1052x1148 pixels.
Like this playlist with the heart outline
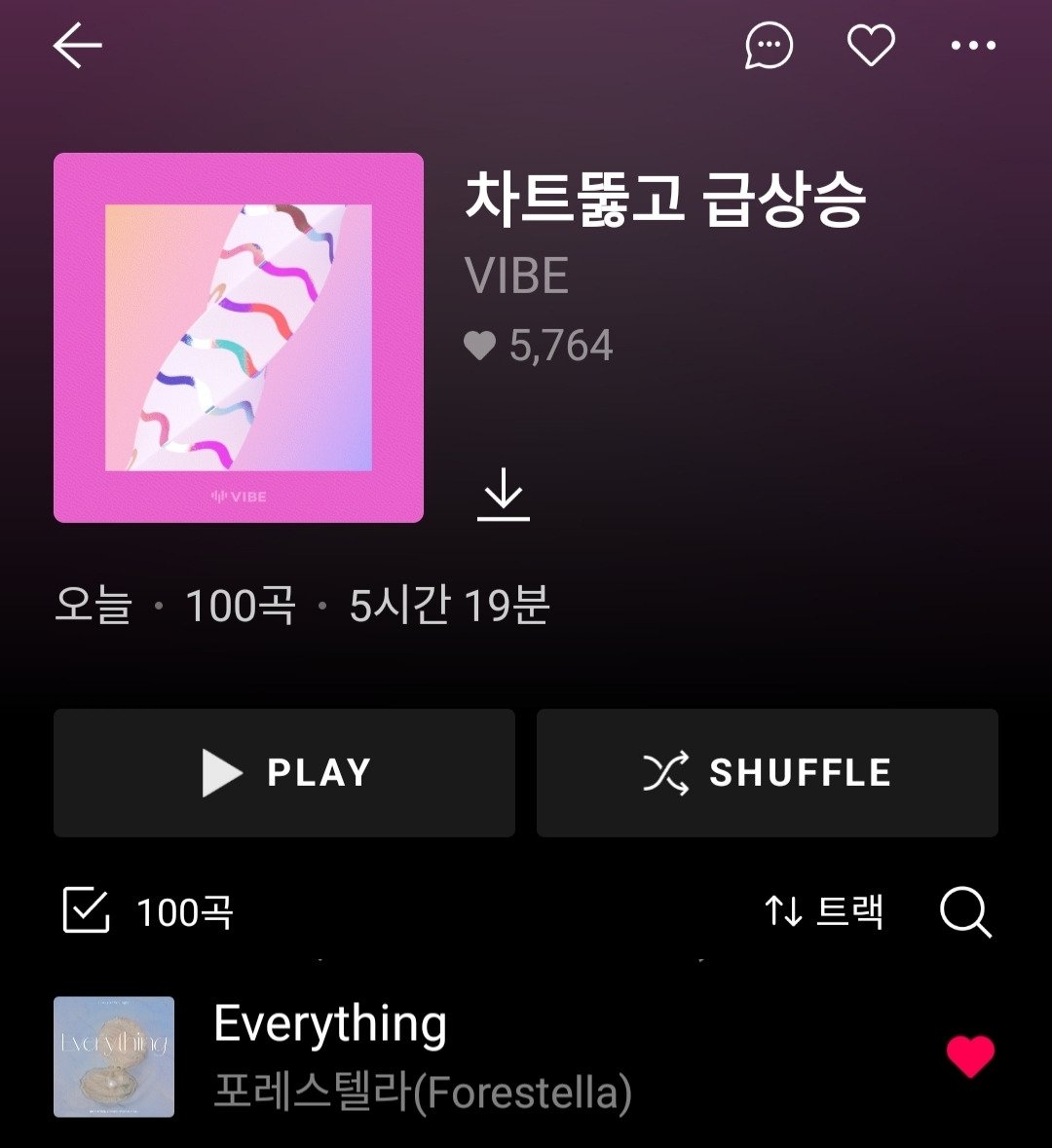[870, 46]
